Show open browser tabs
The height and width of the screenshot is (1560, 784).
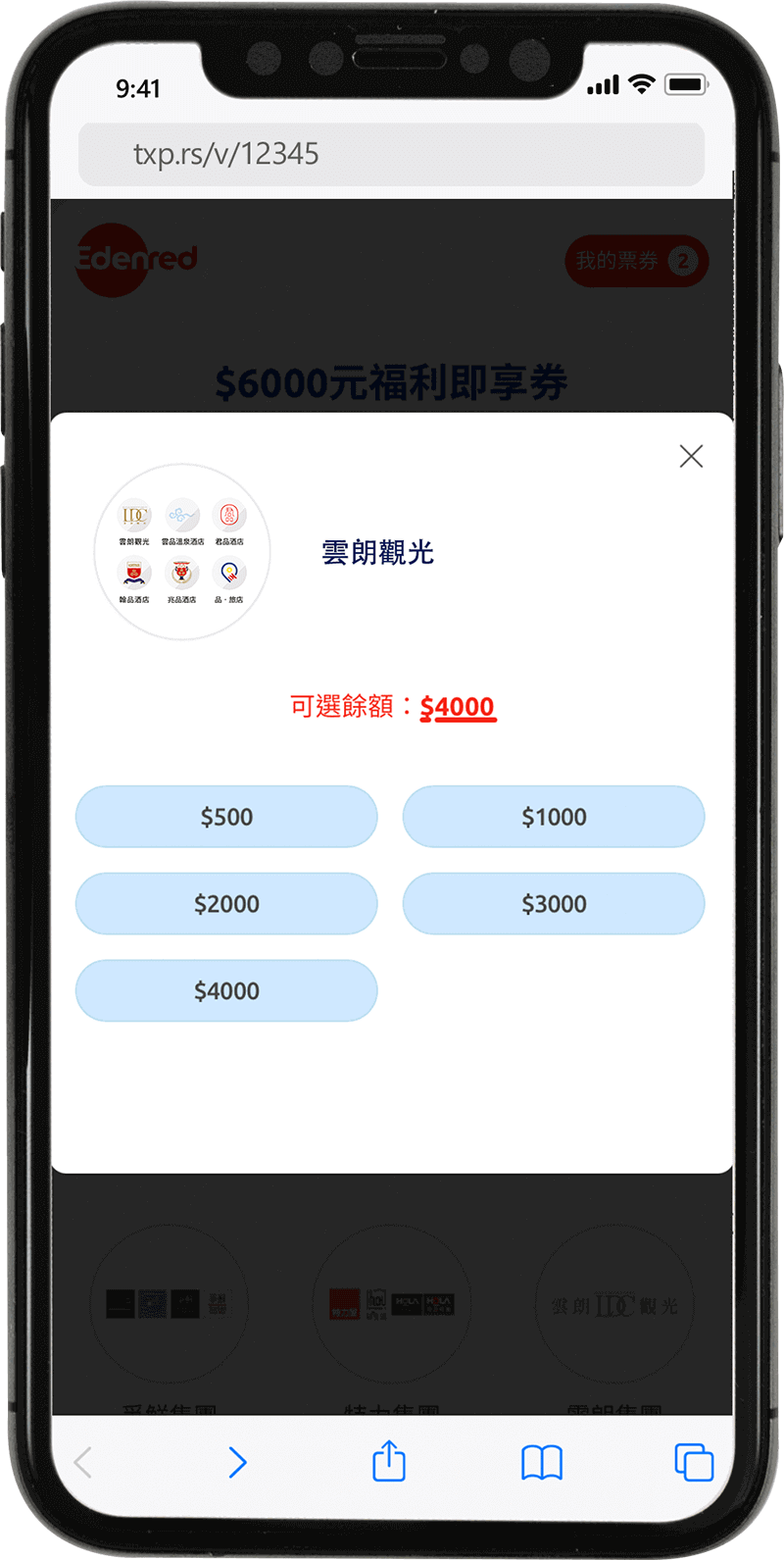click(x=694, y=1462)
